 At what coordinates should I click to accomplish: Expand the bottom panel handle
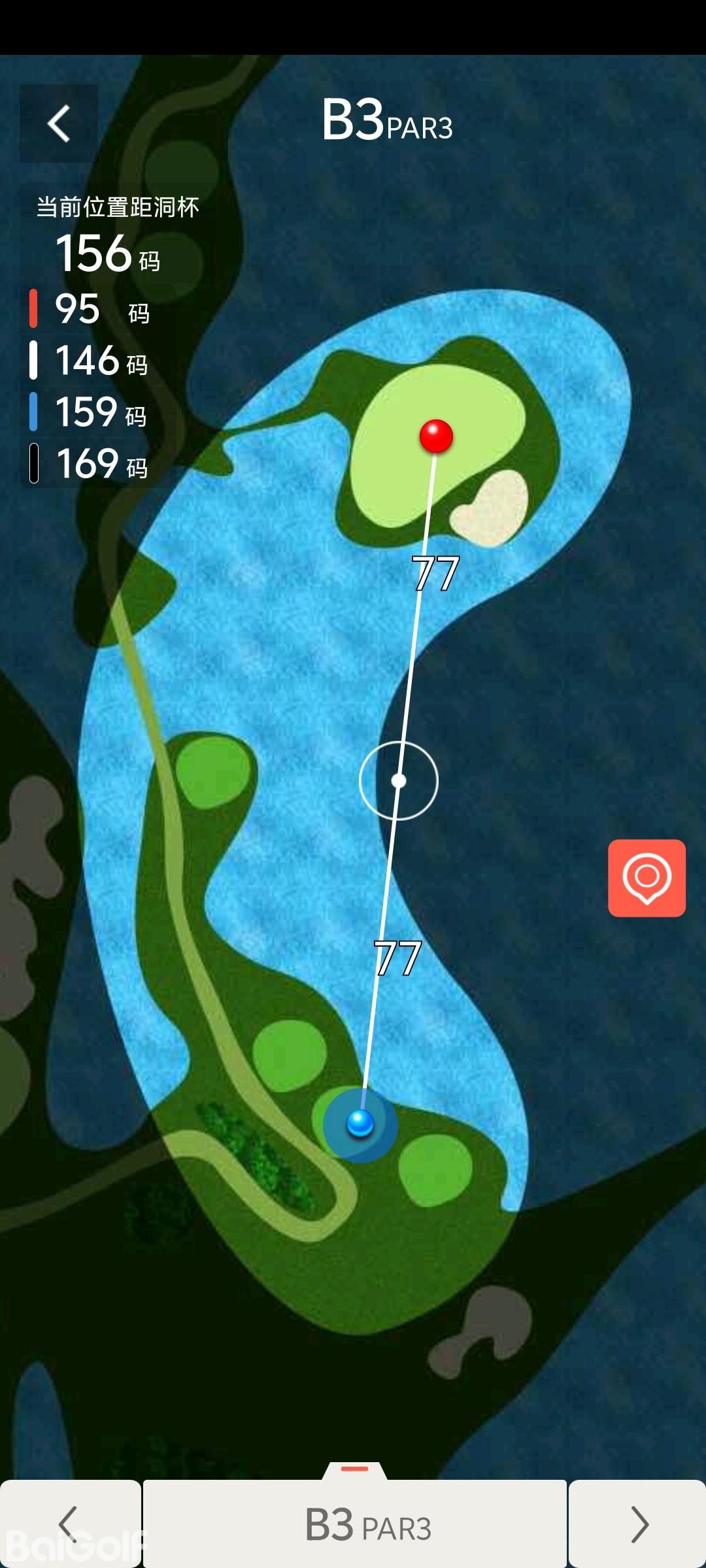pos(355,1469)
